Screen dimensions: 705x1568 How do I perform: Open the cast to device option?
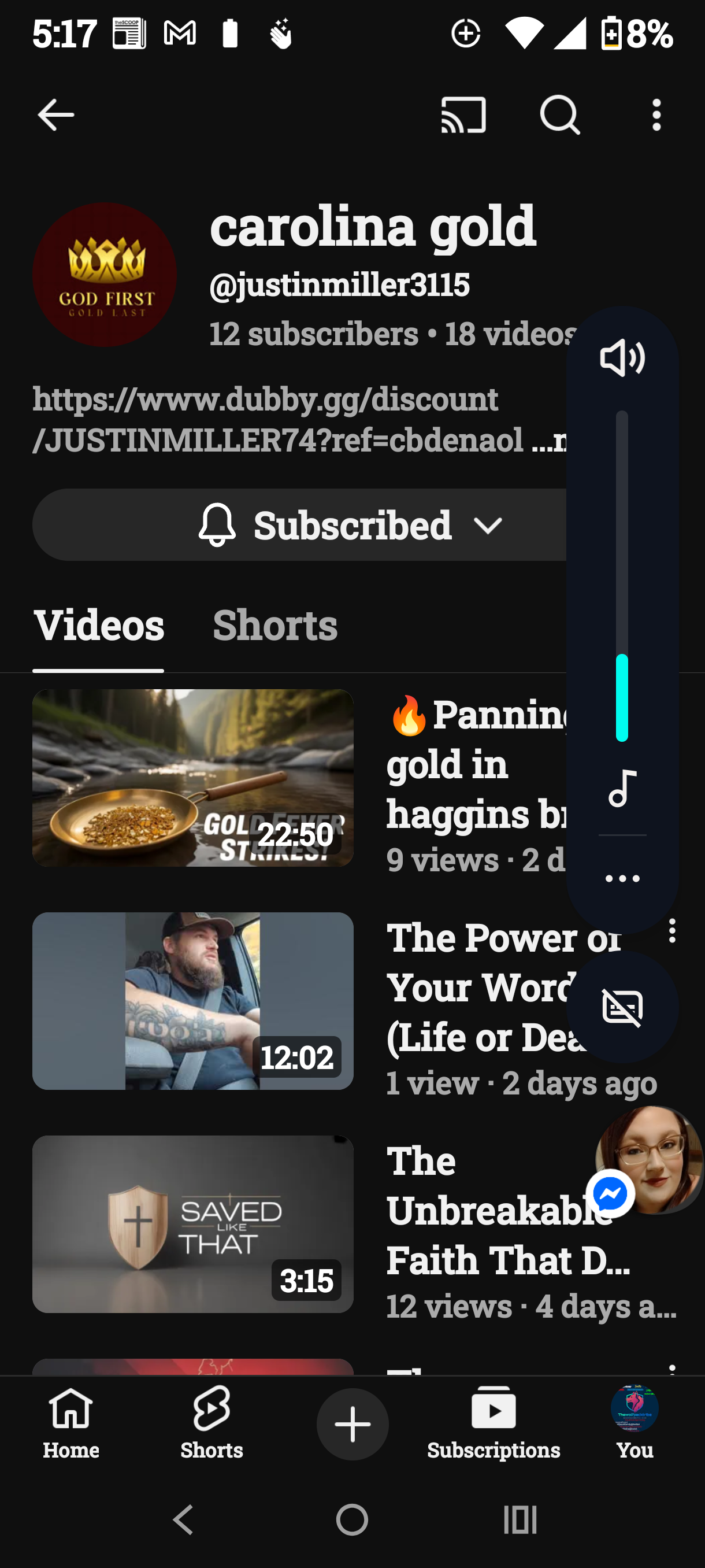463,114
